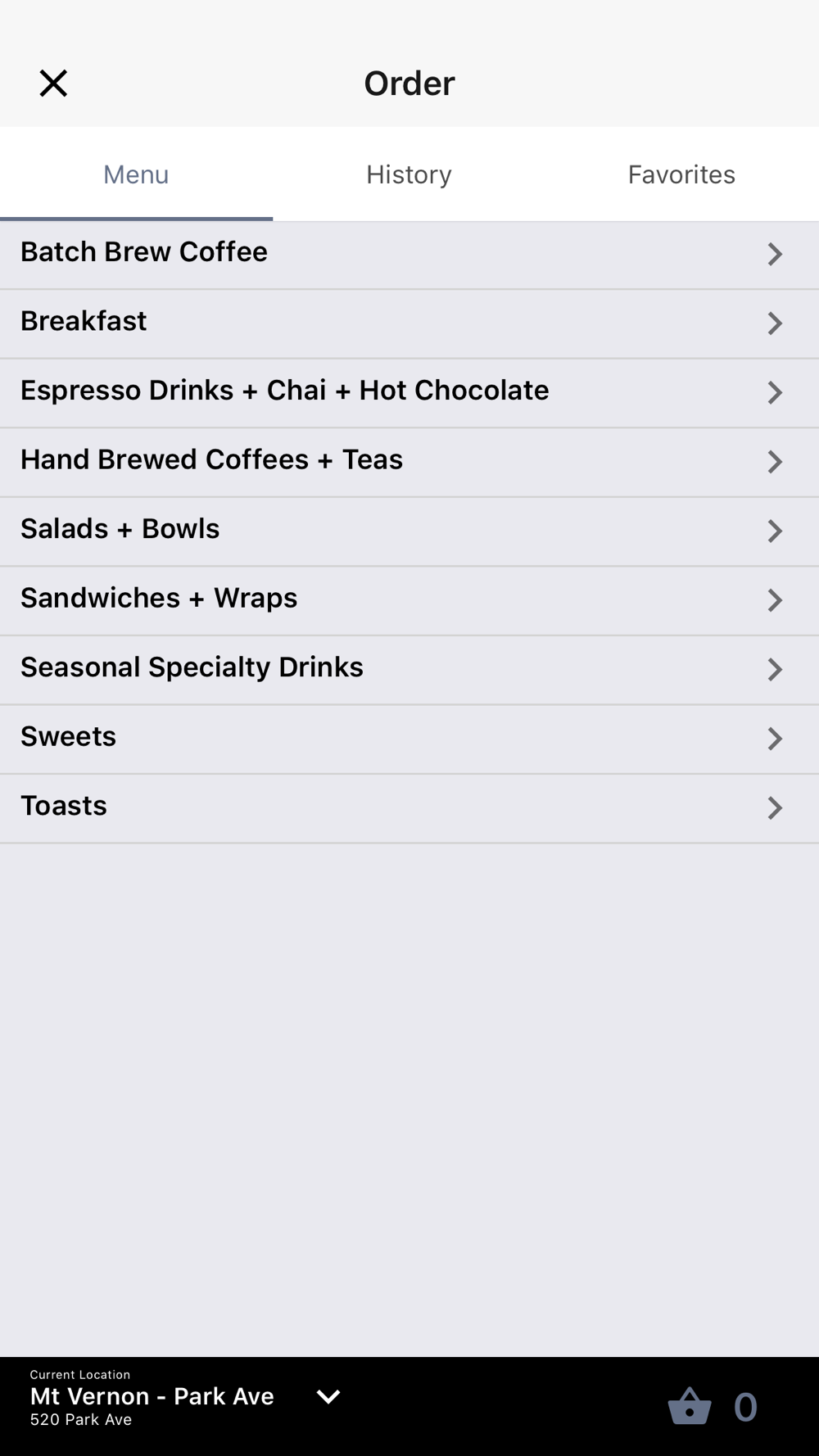Browse Hand Brewed Coffees + Teas
The height and width of the screenshot is (1456, 819).
tap(409, 462)
